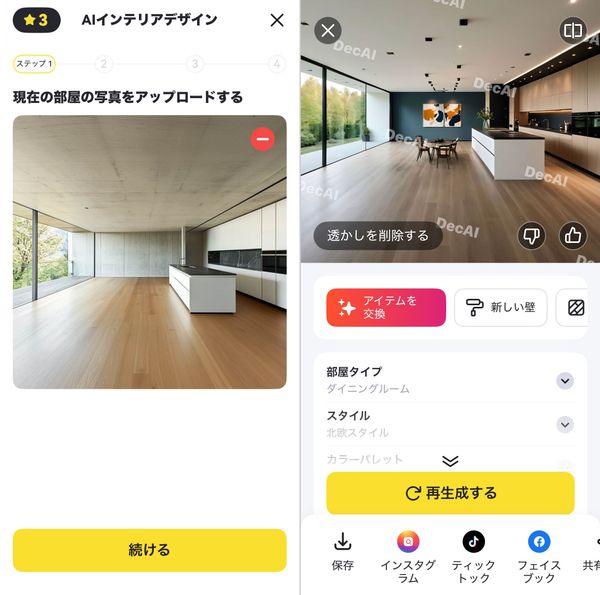The width and height of the screenshot is (600, 595).
Task: Select the 新しい壁 option
Action: click(501, 307)
